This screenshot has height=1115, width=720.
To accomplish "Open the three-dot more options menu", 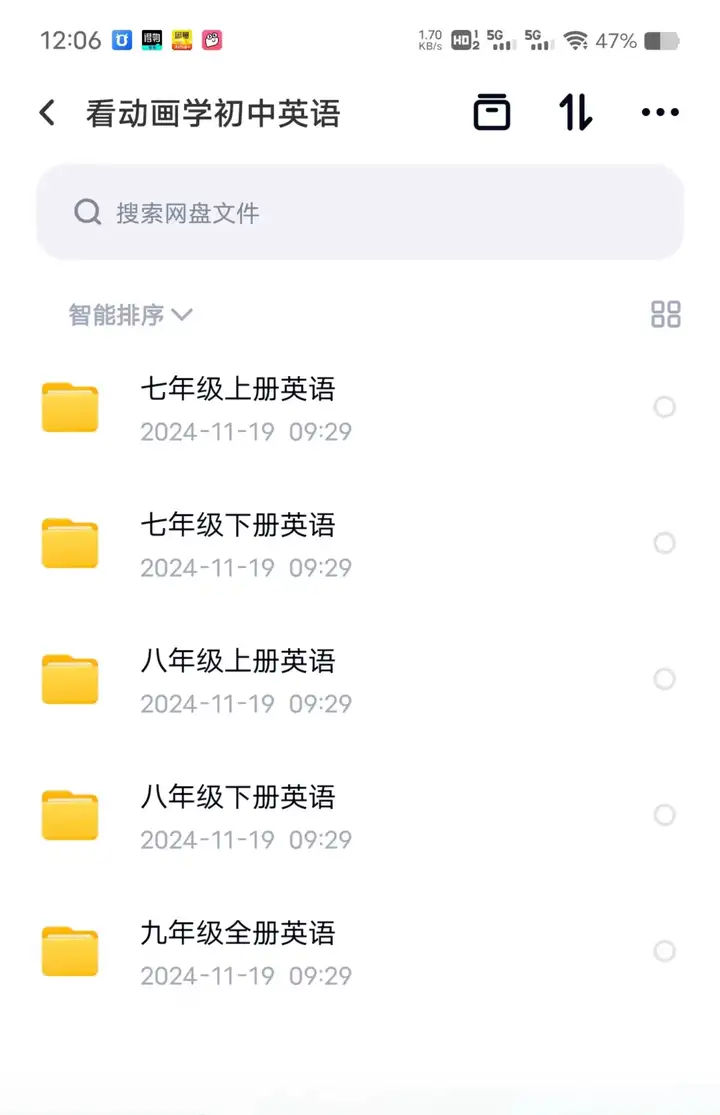I will coord(660,112).
